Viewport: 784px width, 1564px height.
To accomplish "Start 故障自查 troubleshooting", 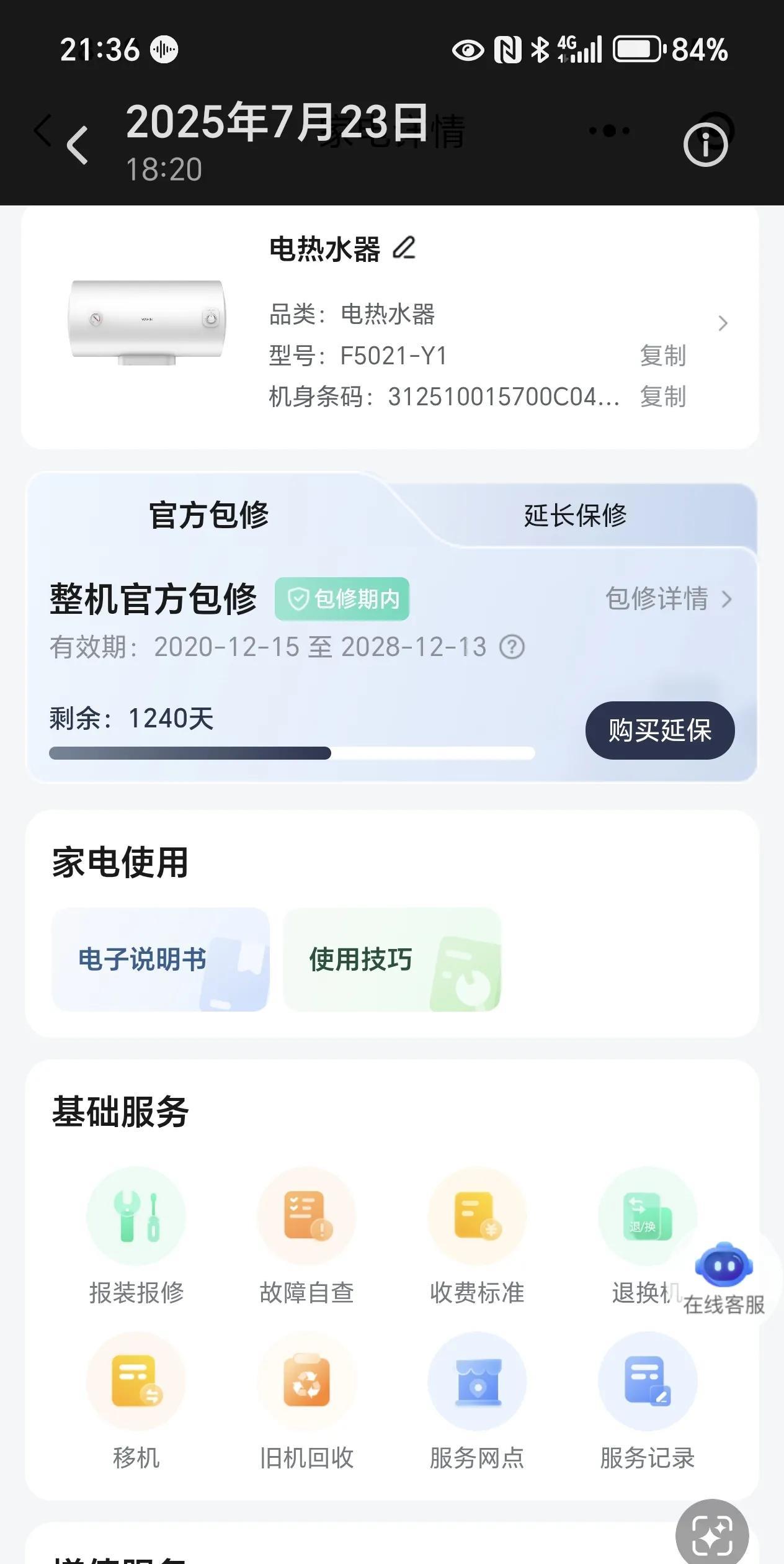I will tap(306, 1235).
